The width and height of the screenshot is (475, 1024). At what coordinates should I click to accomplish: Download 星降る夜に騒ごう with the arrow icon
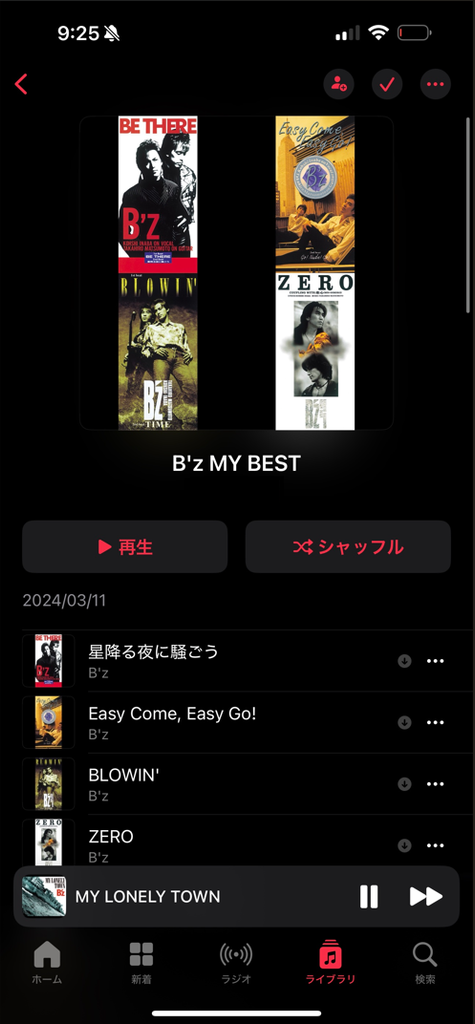pos(404,661)
